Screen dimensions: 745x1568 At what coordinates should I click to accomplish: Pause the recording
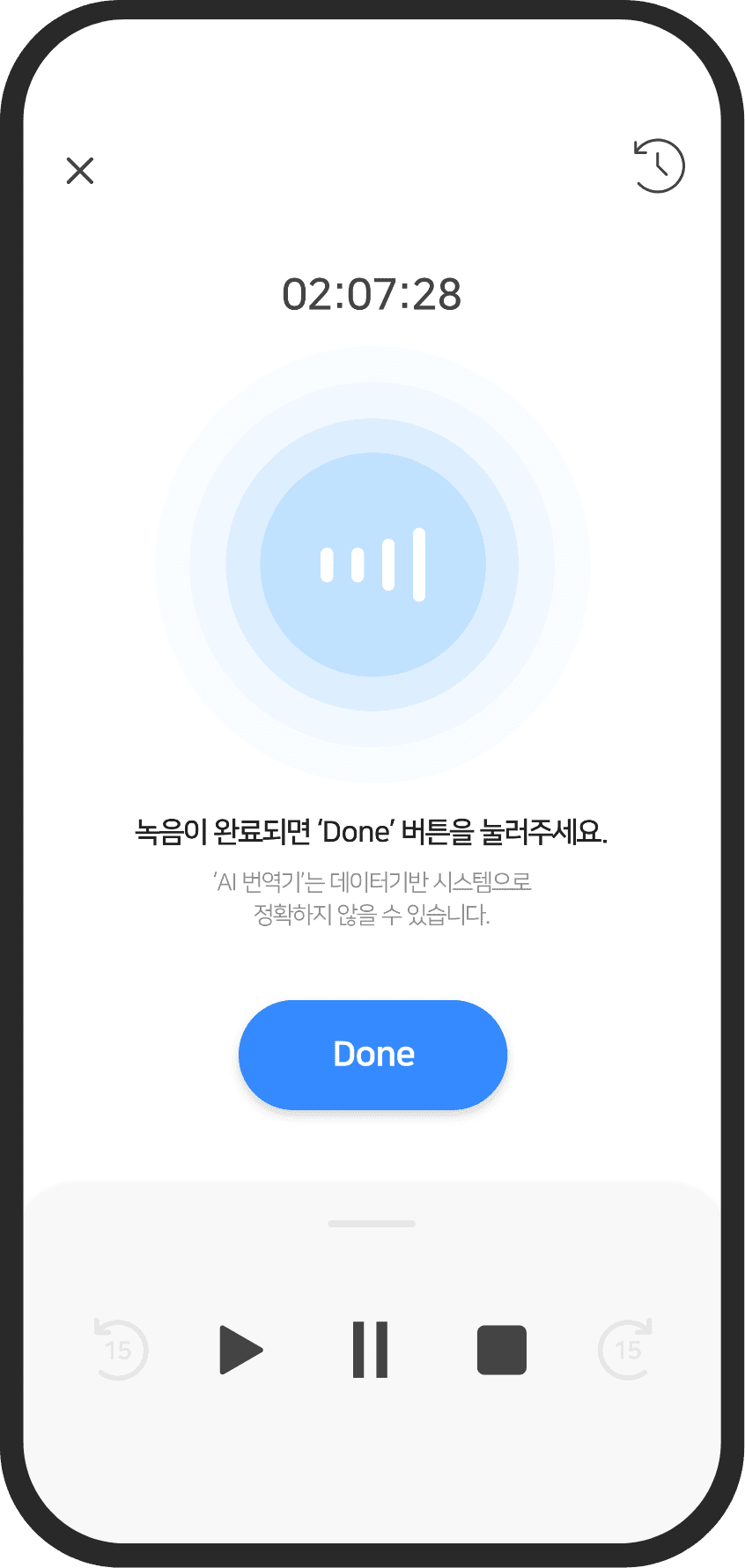pos(370,1350)
